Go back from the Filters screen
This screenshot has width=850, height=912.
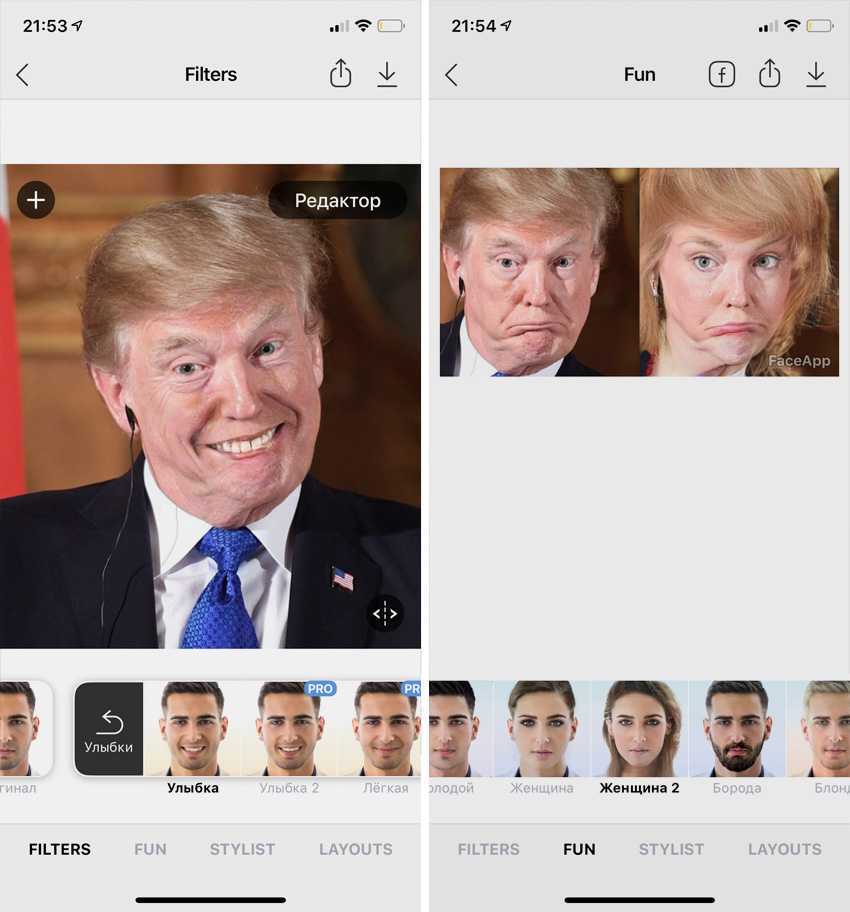[23, 75]
